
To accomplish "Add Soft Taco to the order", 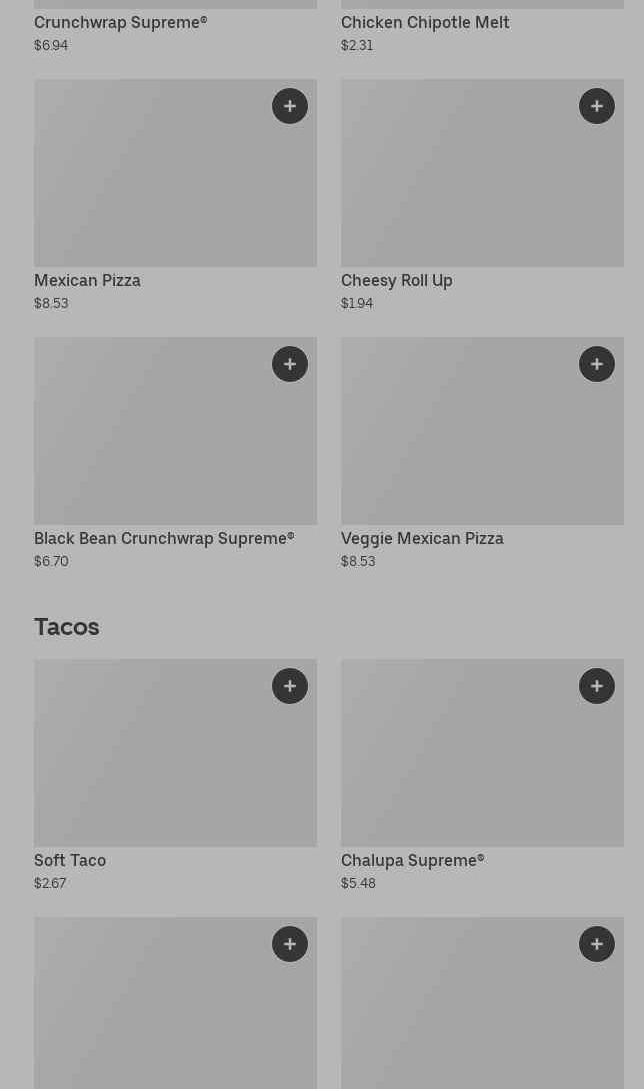I will pos(290,686).
